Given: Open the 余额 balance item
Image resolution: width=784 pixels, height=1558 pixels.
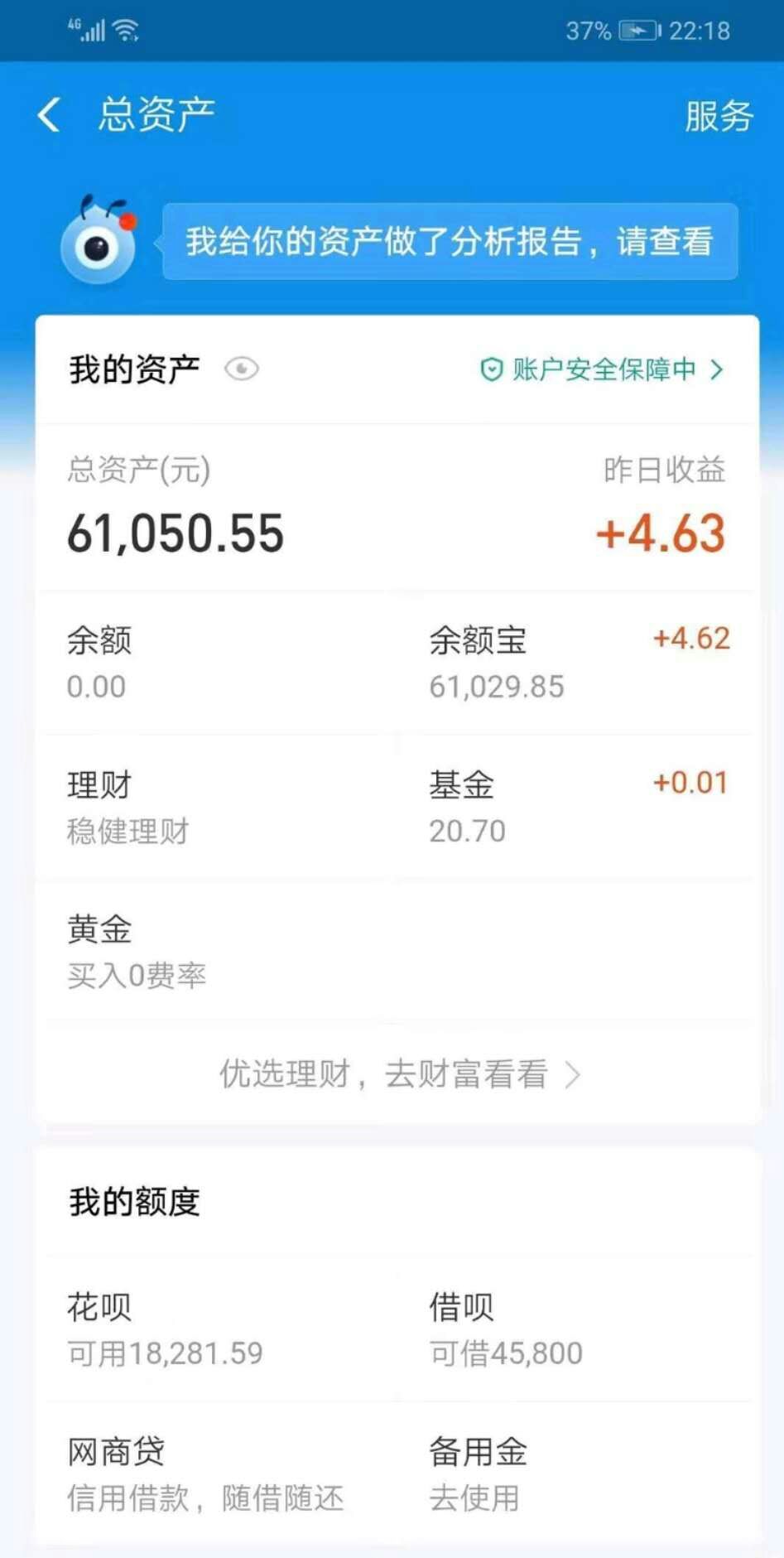Looking at the screenshot, I should pyautogui.click(x=216, y=663).
